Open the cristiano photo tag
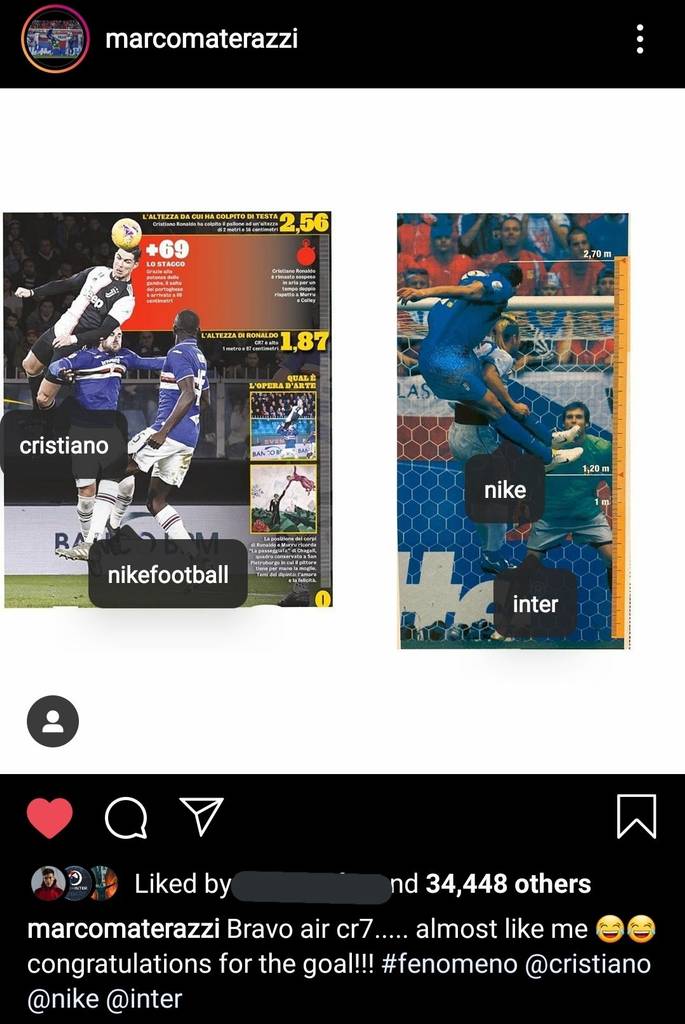This screenshot has height=1024, width=685. (64, 446)
